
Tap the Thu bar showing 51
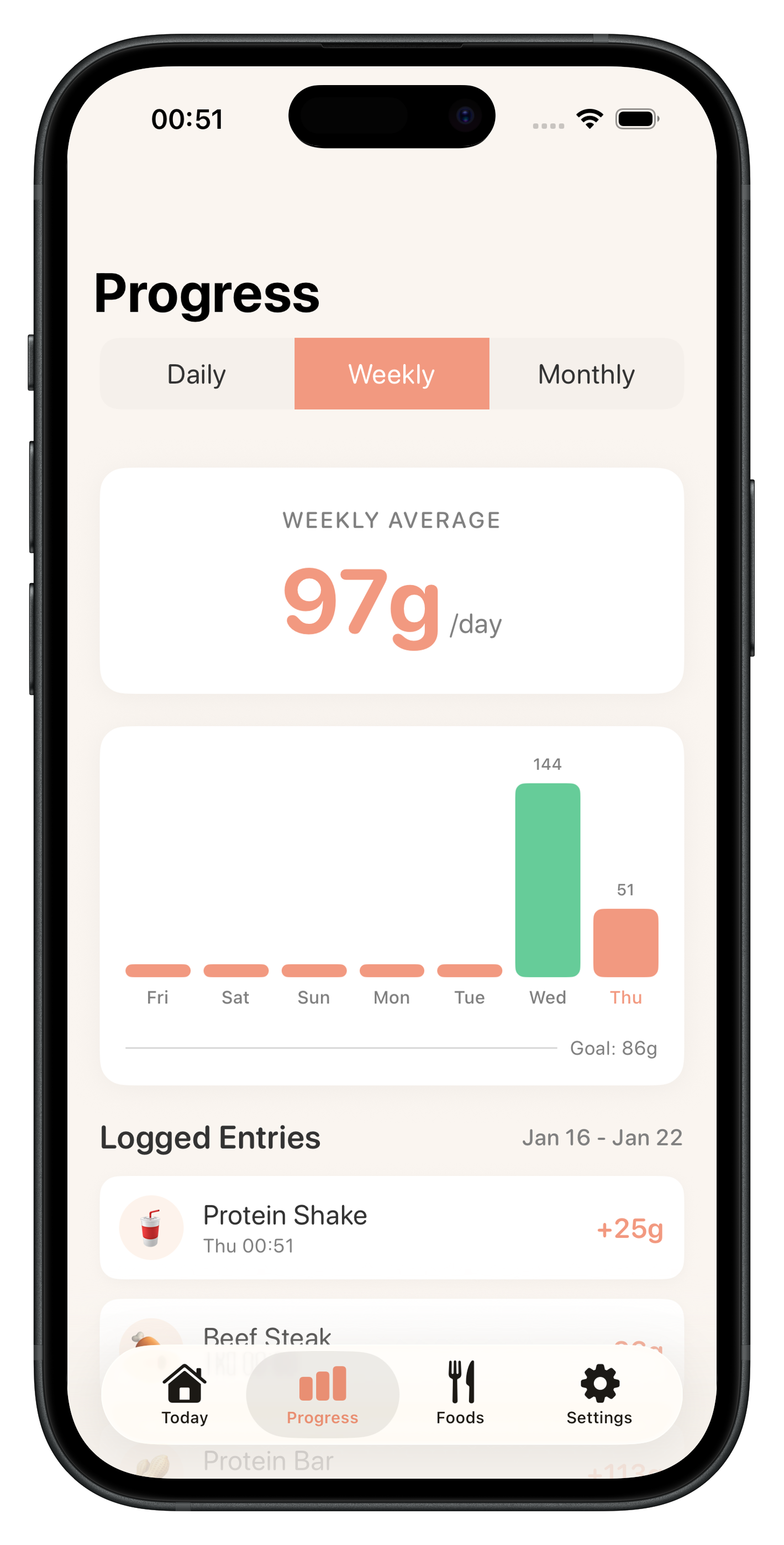pyautogui.click(x=625, y=942)
